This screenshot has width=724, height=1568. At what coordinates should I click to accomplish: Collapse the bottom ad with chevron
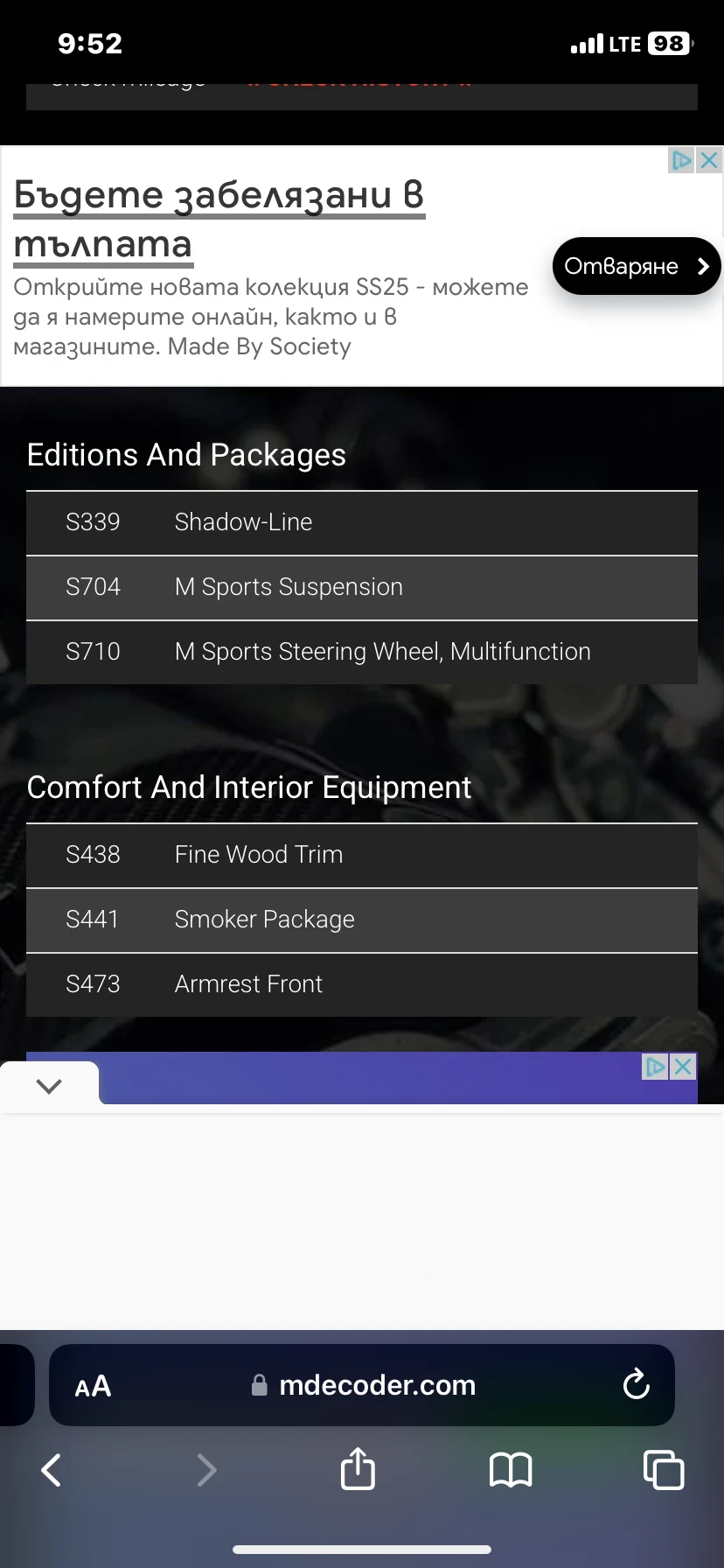point(49,1086)
